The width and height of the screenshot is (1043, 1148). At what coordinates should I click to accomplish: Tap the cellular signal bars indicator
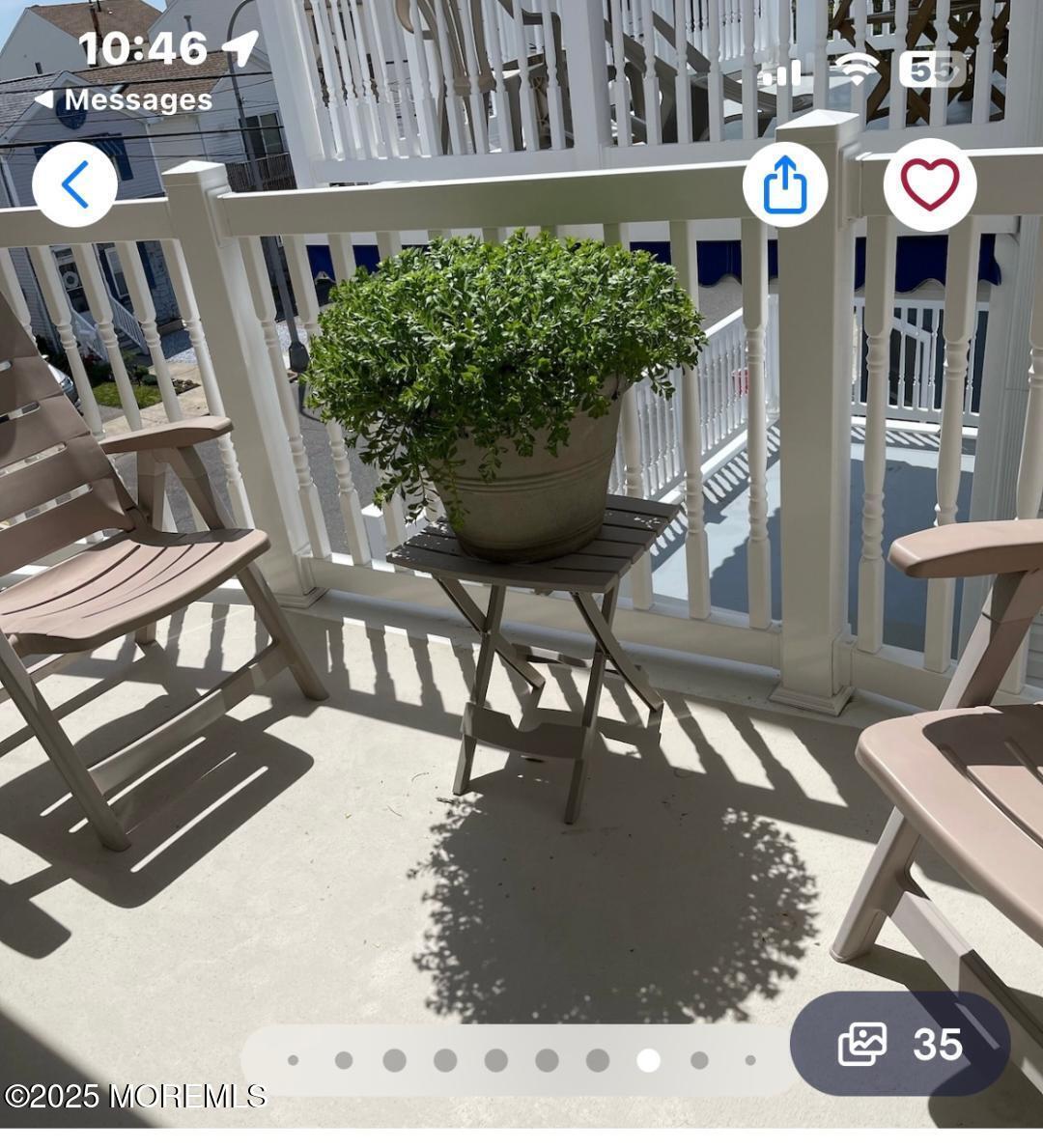pyautogui.click(x=783, y=70)
